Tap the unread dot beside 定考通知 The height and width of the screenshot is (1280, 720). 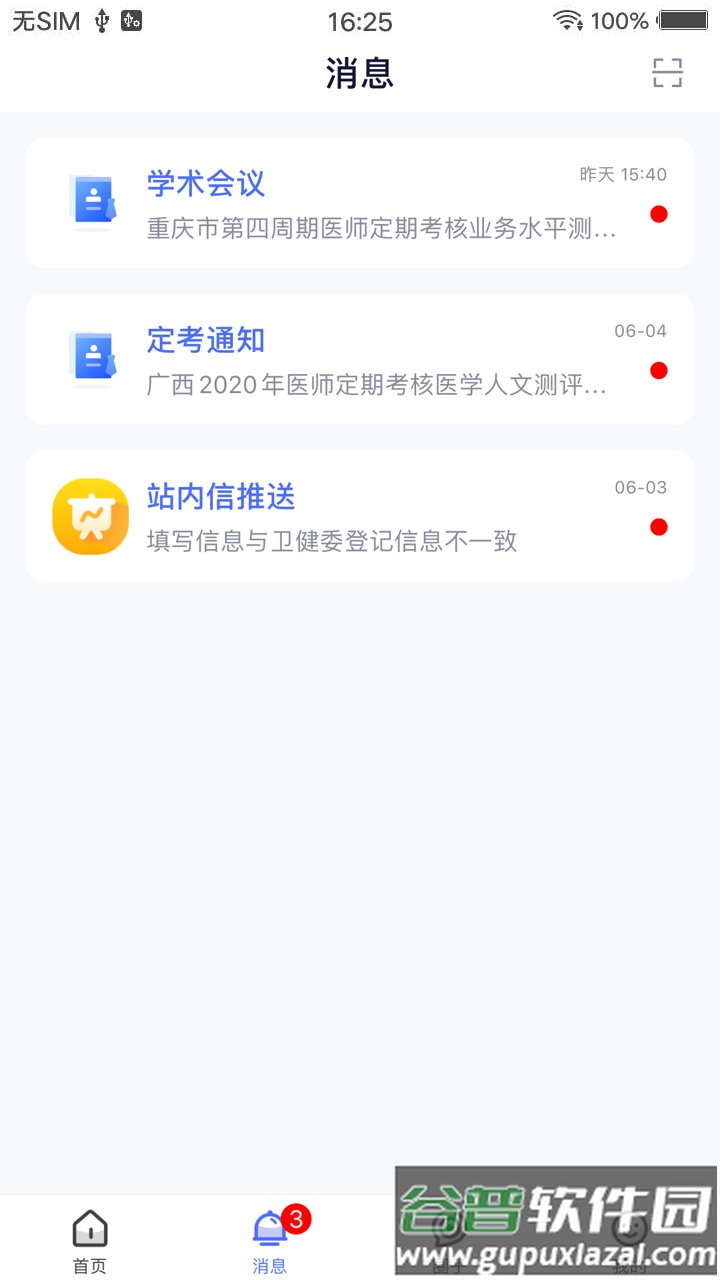coord(659,370)
